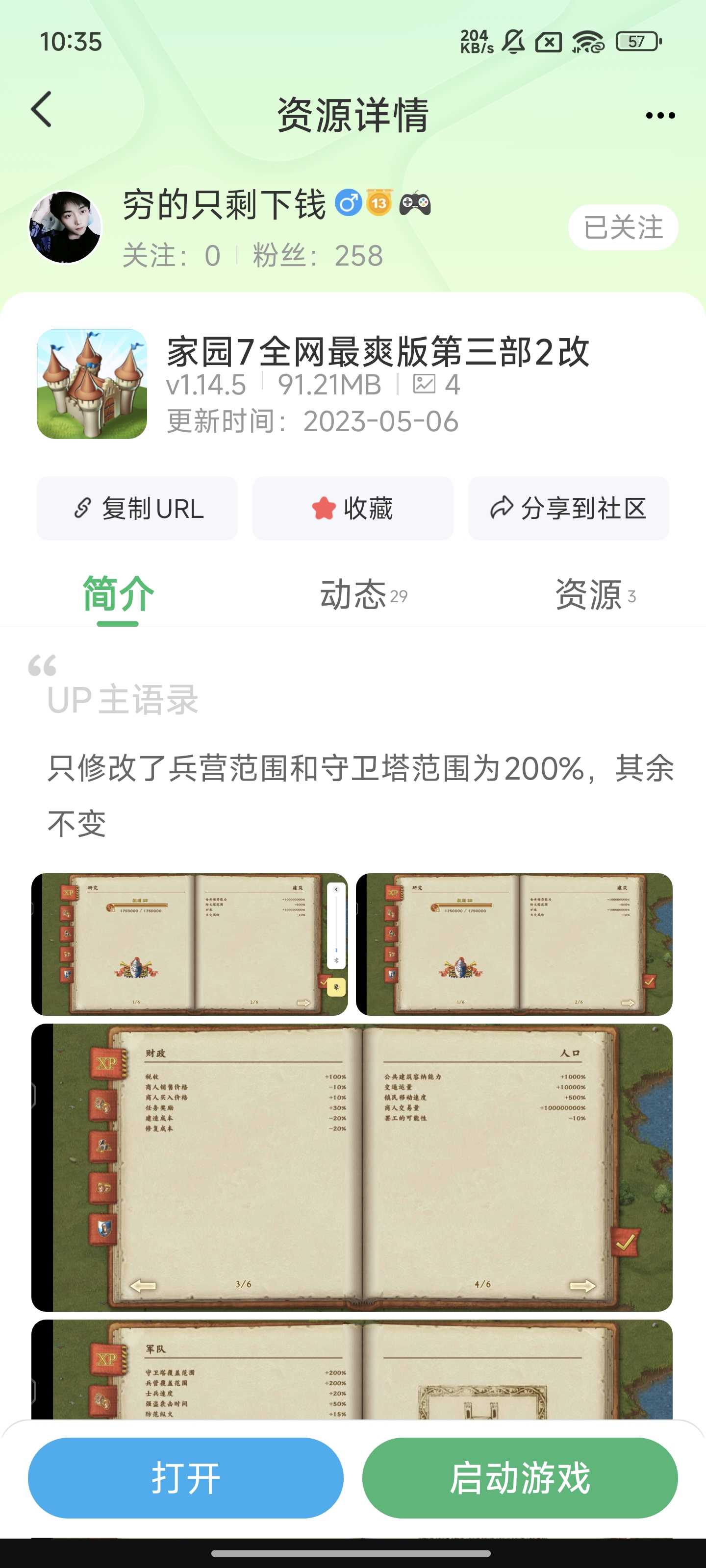Copy the resource link with 复制URL
The width and height of the screenshot is (706, 1568).
[137, 508]
